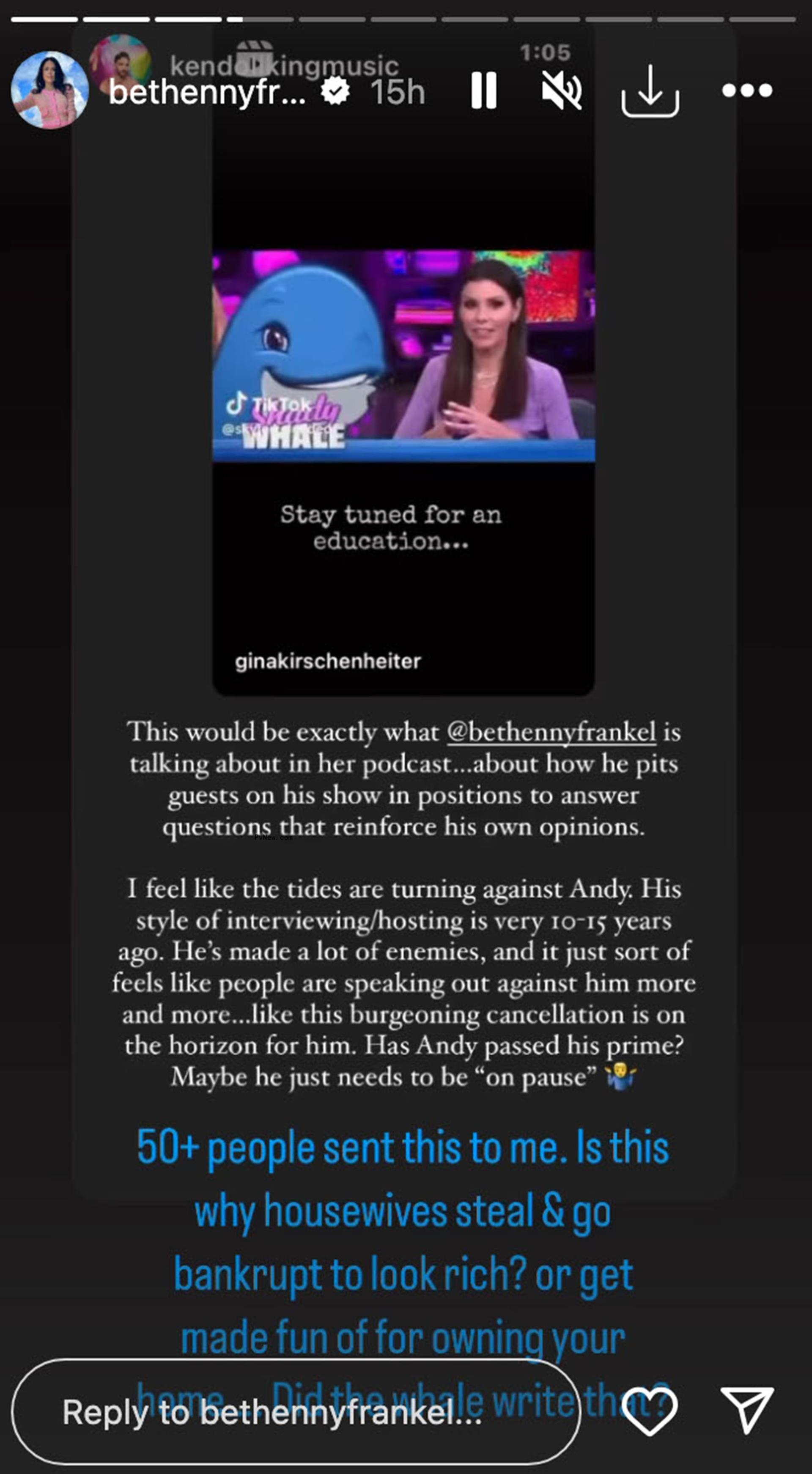Open the @bethennyfrankel mention link

[x=551, y=732]
